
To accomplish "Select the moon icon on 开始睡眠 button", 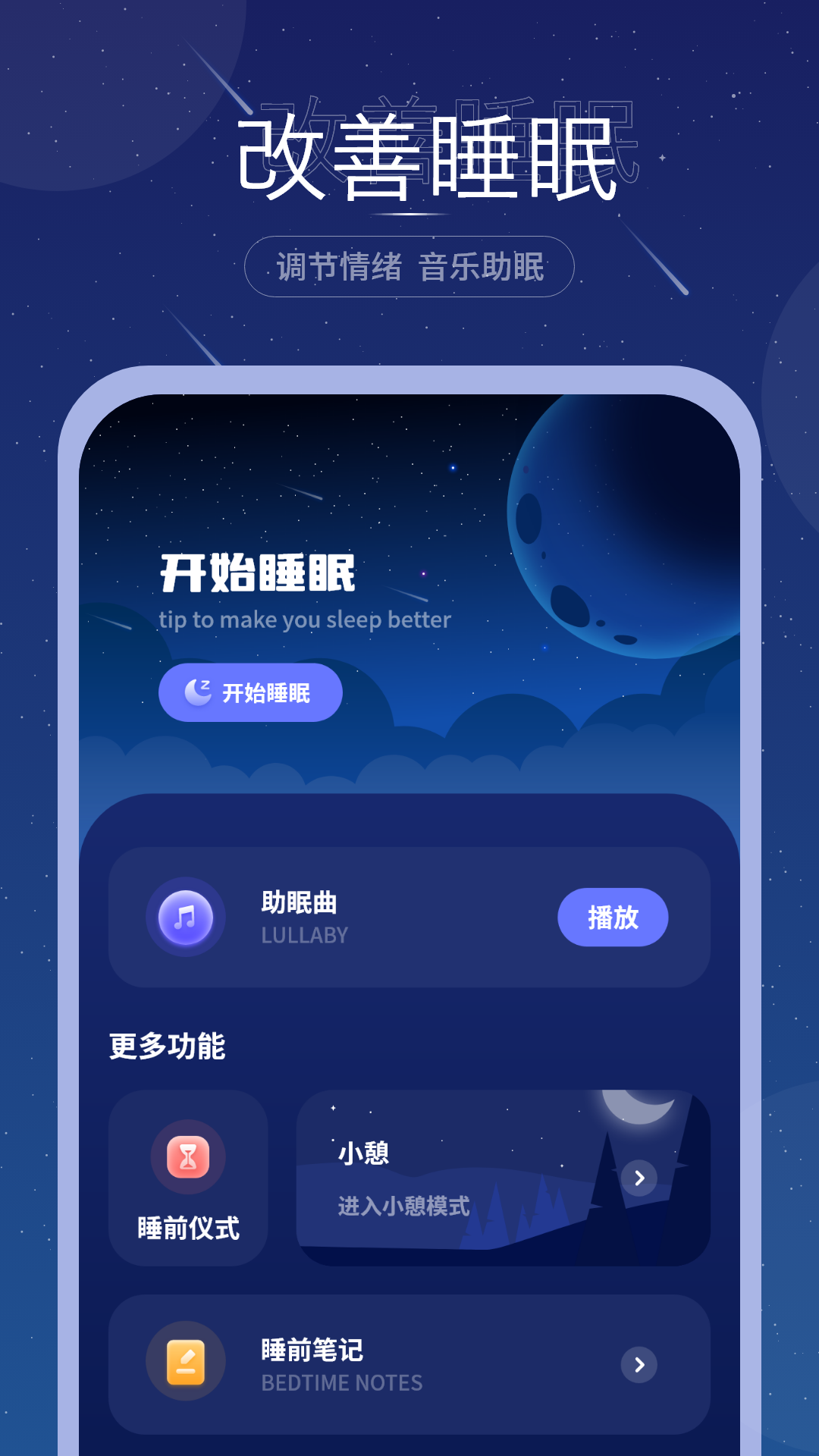I will pos(199,692).
